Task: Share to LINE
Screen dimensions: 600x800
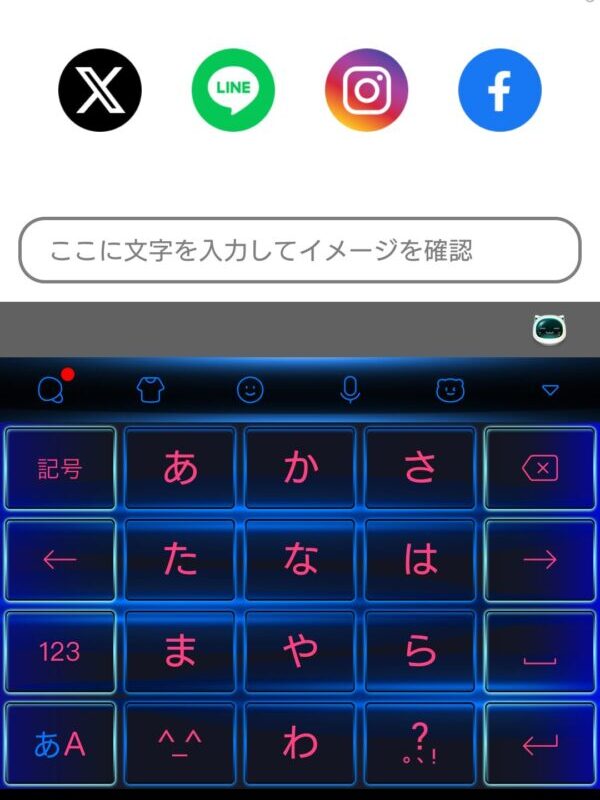Action: click(x=233, y=90)
